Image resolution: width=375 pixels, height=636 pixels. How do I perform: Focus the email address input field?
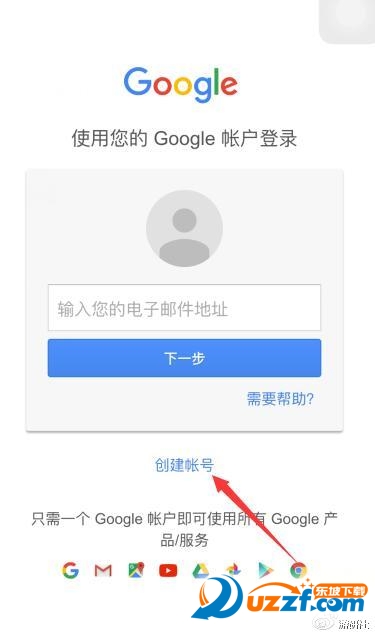click(x=184, y=308)
